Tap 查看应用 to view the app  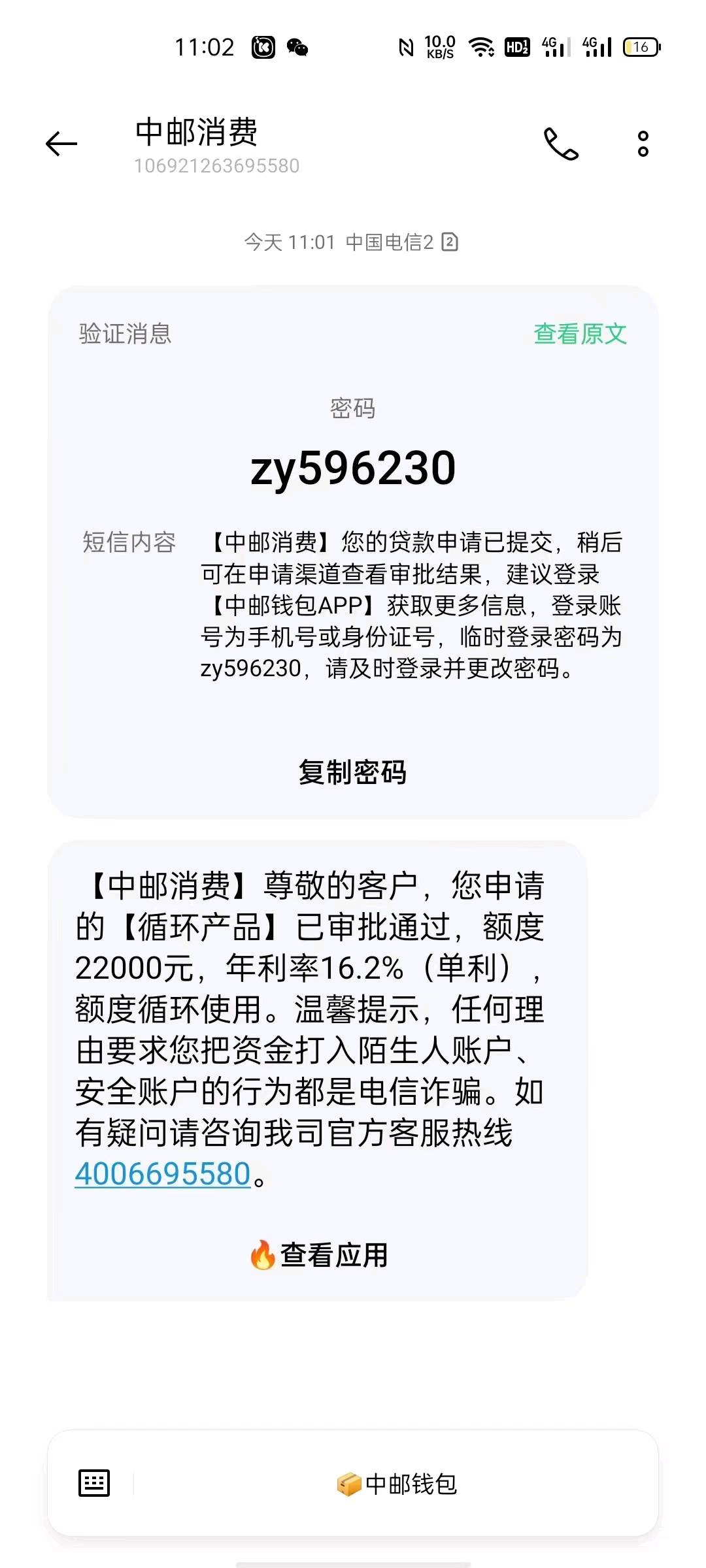(x=319, y=1255)
